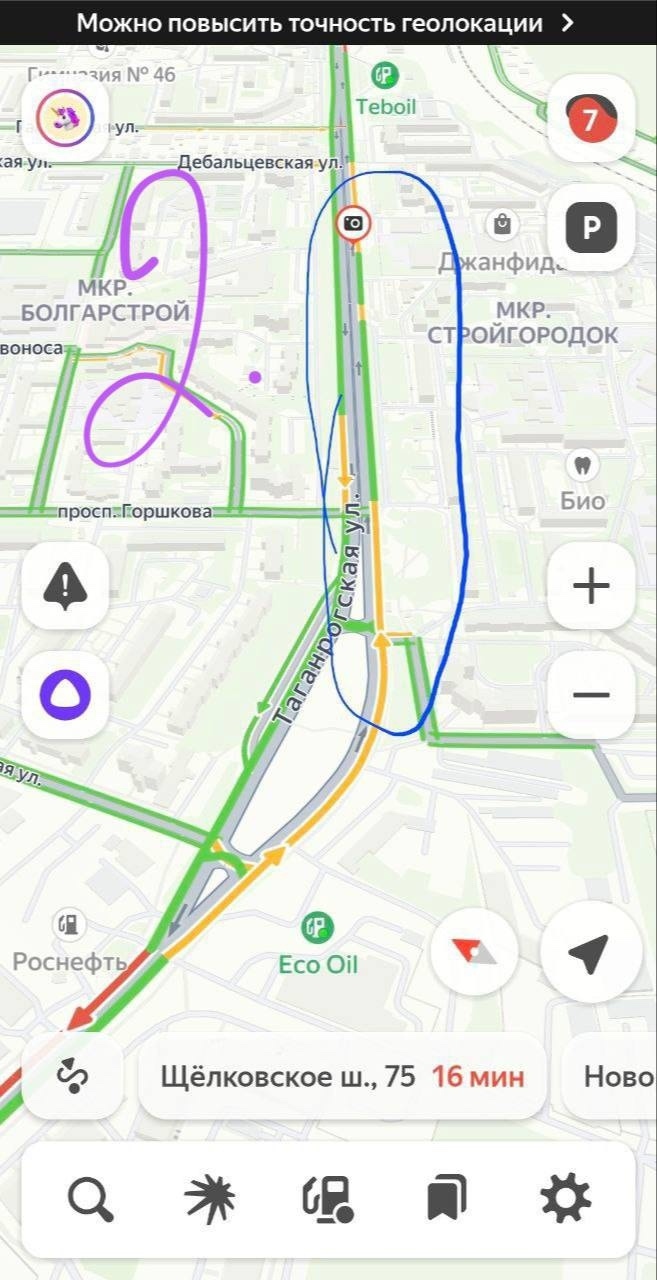Open saved bookmarks
This screenshot has width=657, height=1280.
(x=446, y=1199)
